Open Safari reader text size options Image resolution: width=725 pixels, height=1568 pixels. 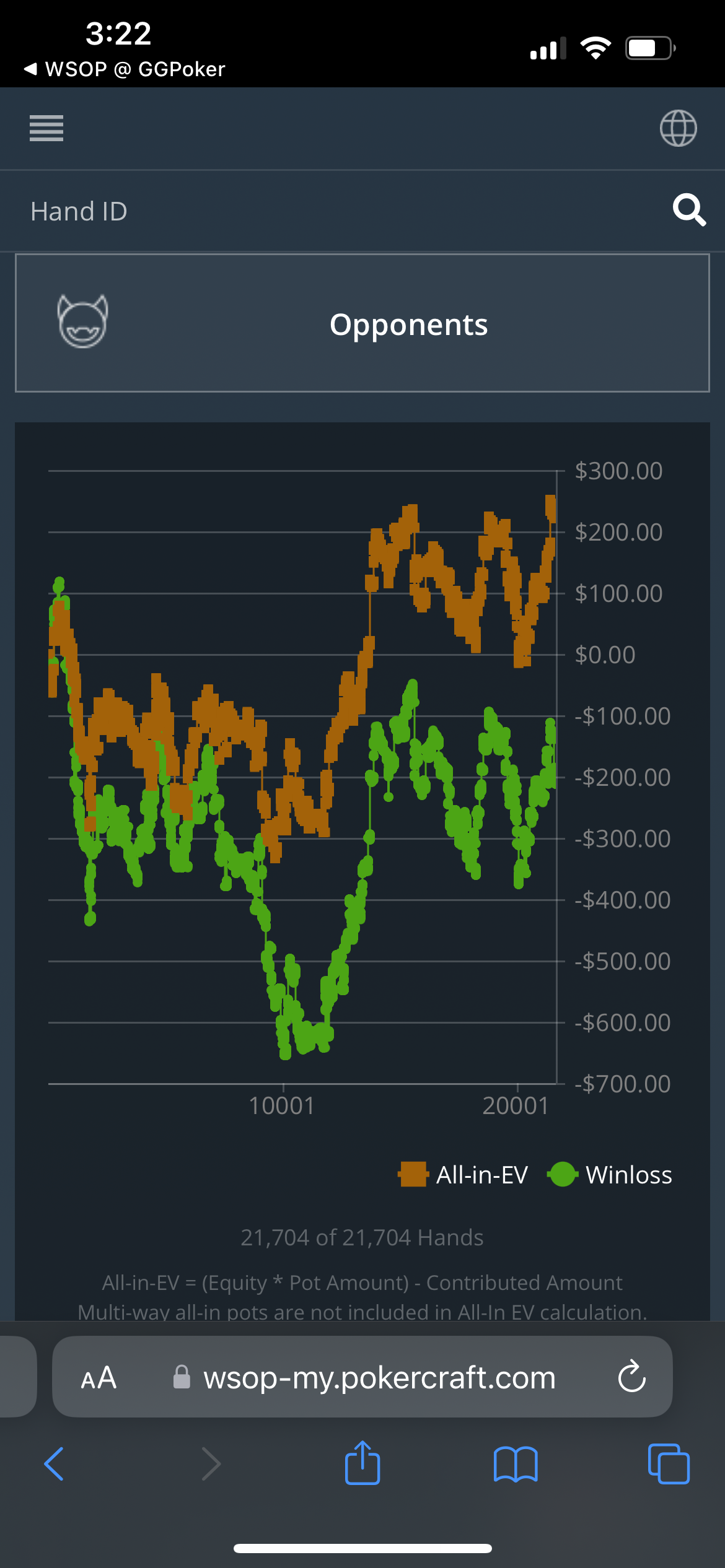tap(99, 1378)
